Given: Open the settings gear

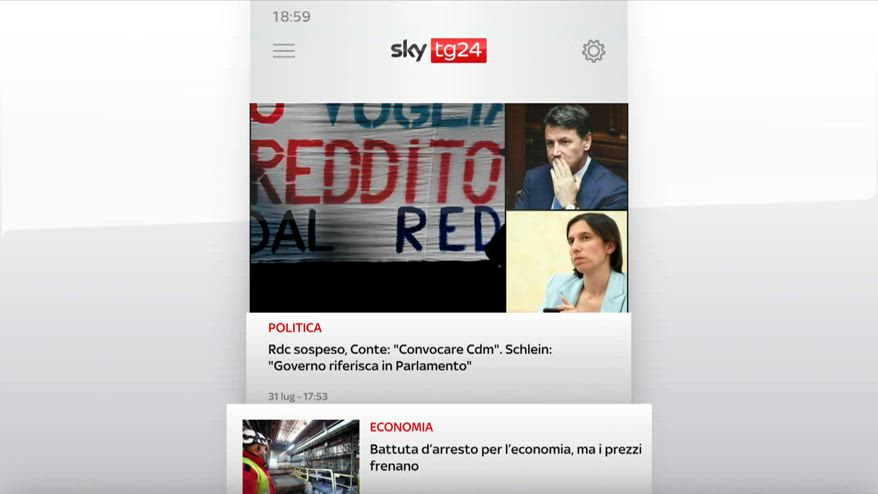Looking at the screenshot, I should [x=593, y=51].
